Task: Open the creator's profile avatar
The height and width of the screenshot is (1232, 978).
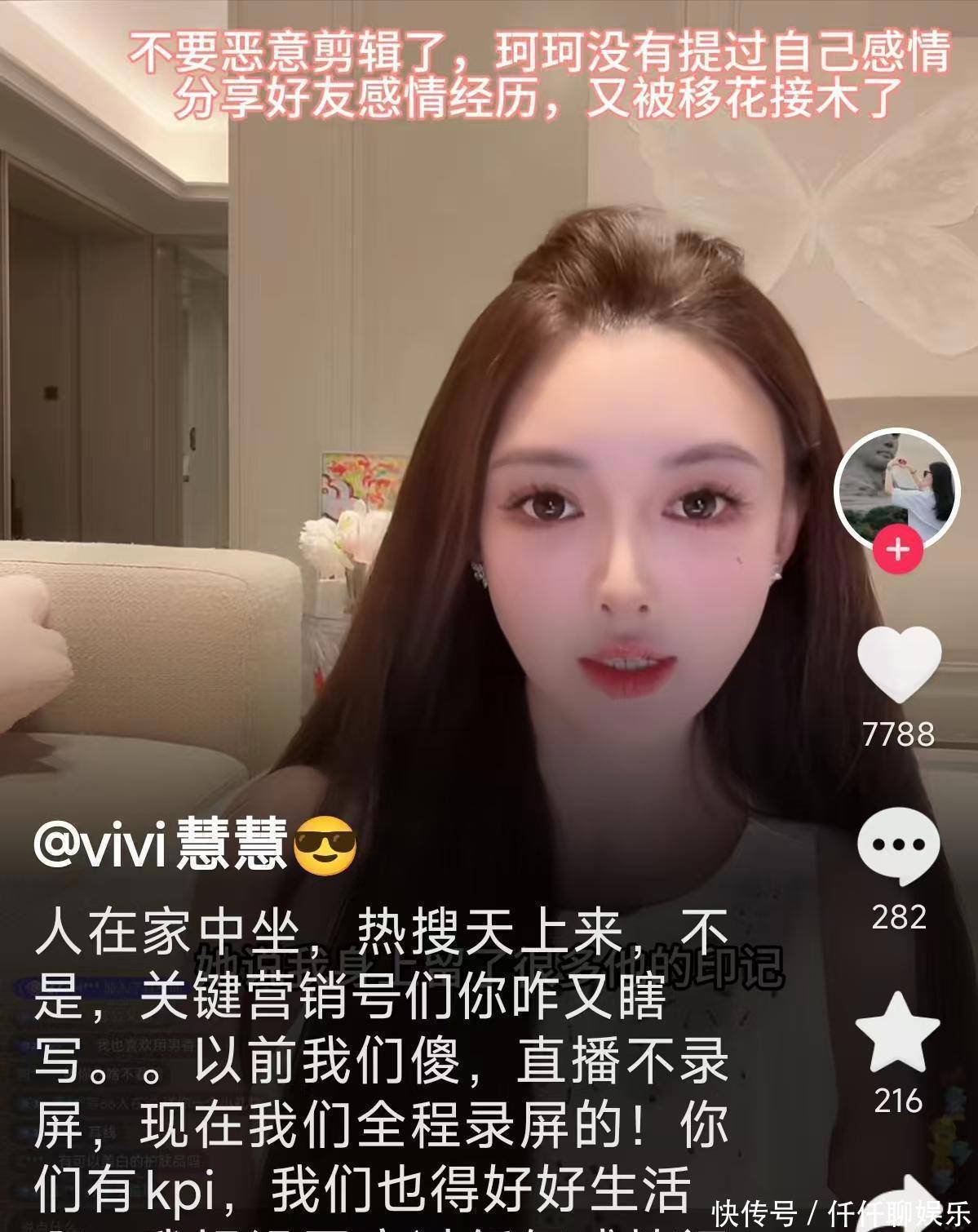Action: coord(896,488)
